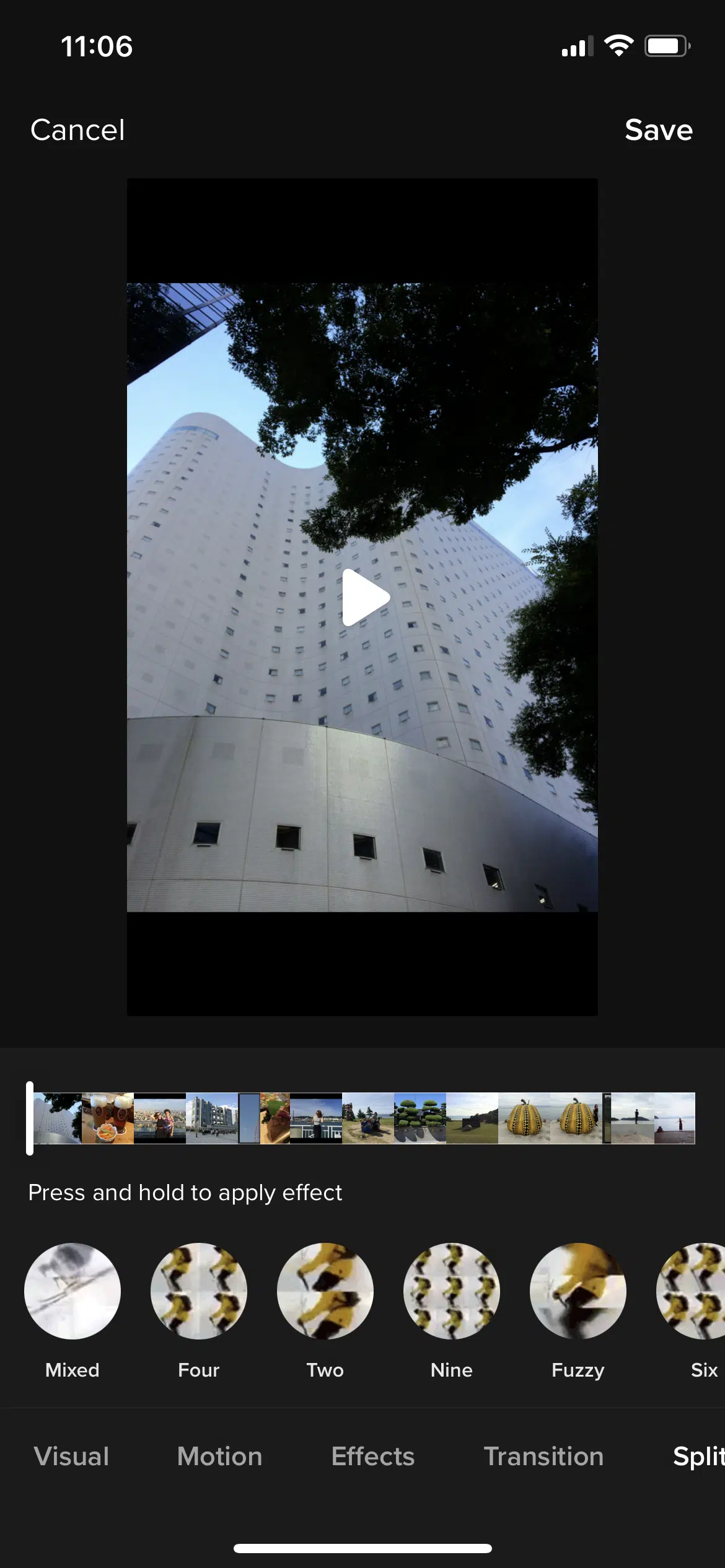This screenshot has width=725, height=1568.
Task: Tap the Split tab
Action: click(698, 1457)
